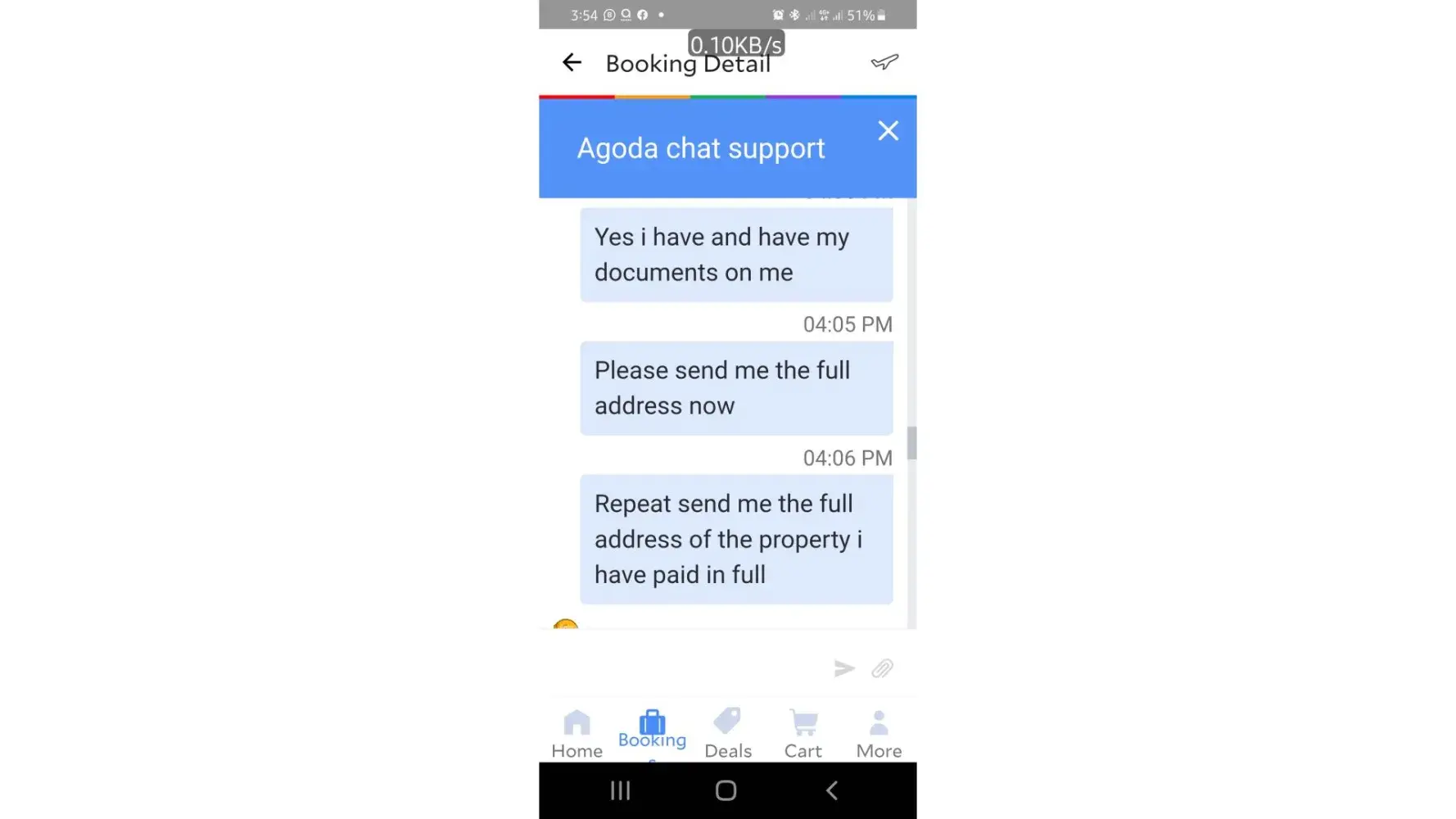Screen dimensions: 1456x819
Task: Tap the system home button
Action: point(726,790)
